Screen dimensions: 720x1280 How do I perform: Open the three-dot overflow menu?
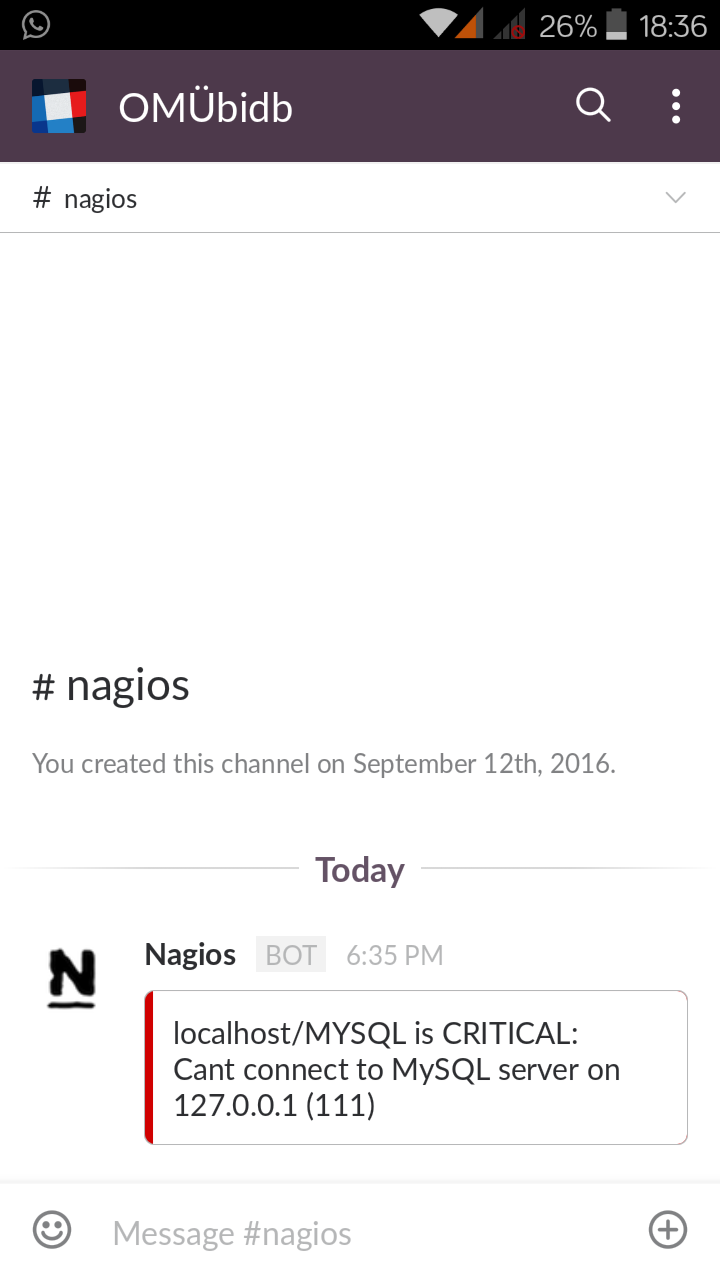click(x=676, y=106)
